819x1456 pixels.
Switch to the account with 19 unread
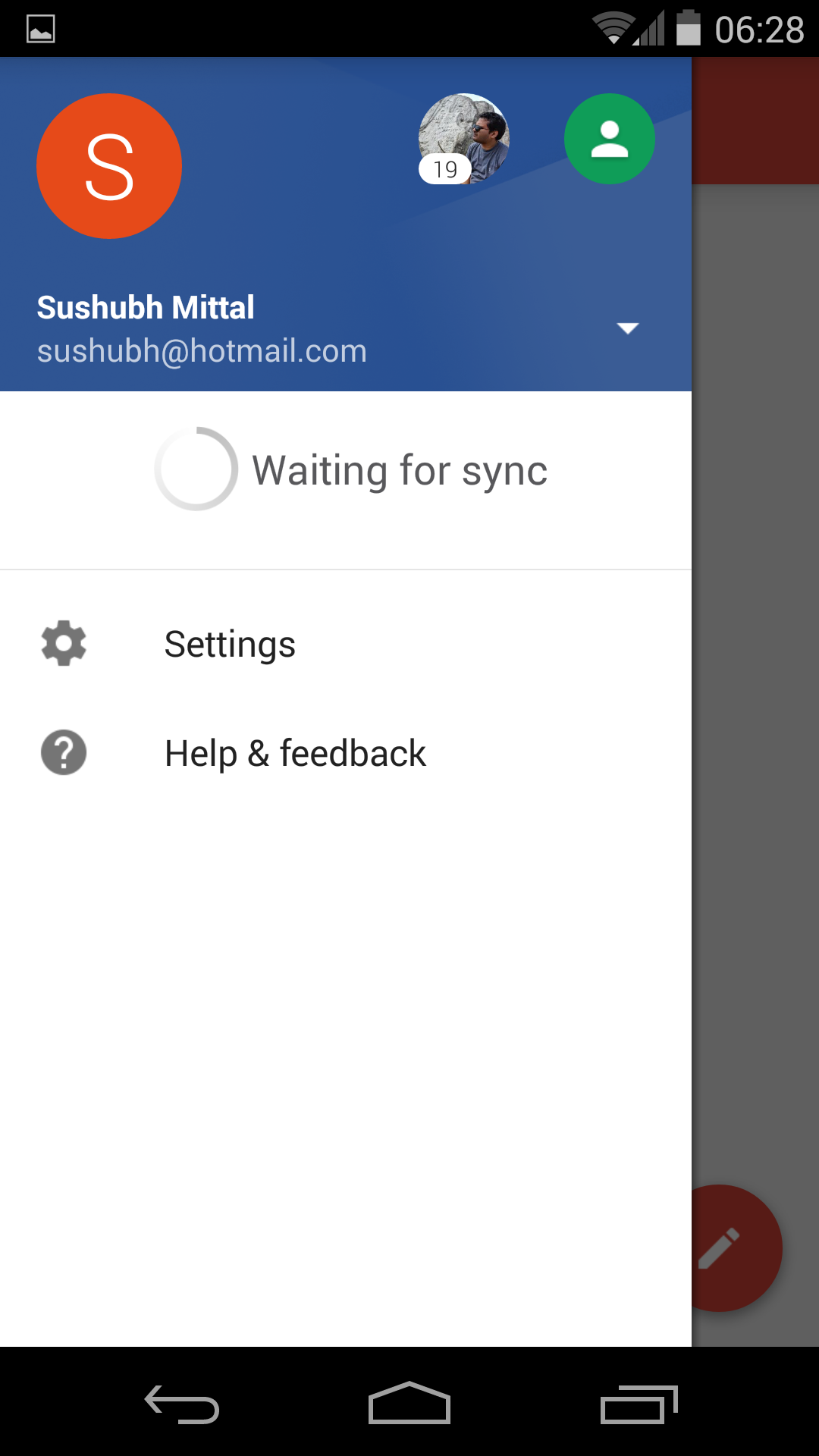tap(463, 139)
